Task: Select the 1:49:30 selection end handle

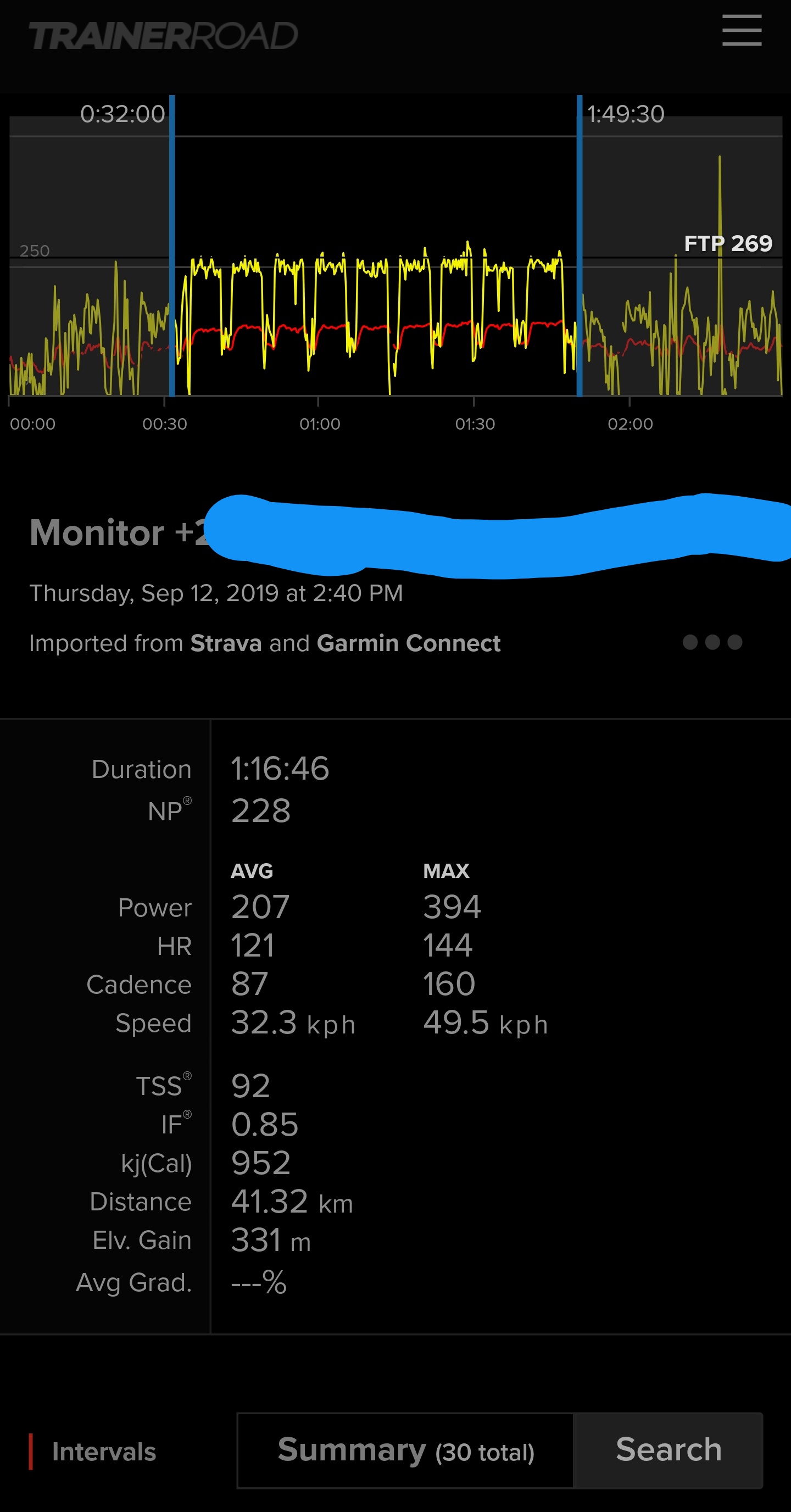Action: [x=579, y=246]
